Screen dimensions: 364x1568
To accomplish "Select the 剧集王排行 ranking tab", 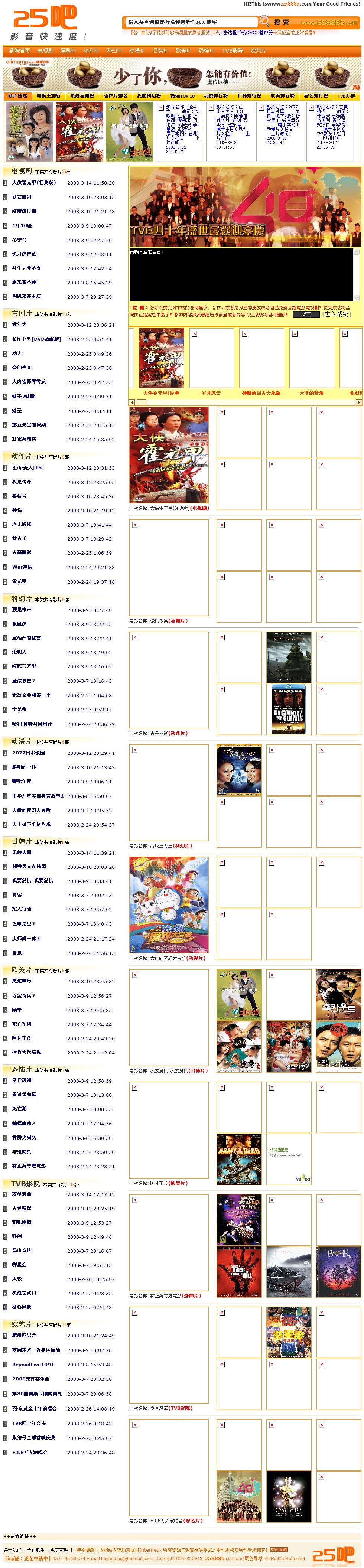I will click(49, 96).
